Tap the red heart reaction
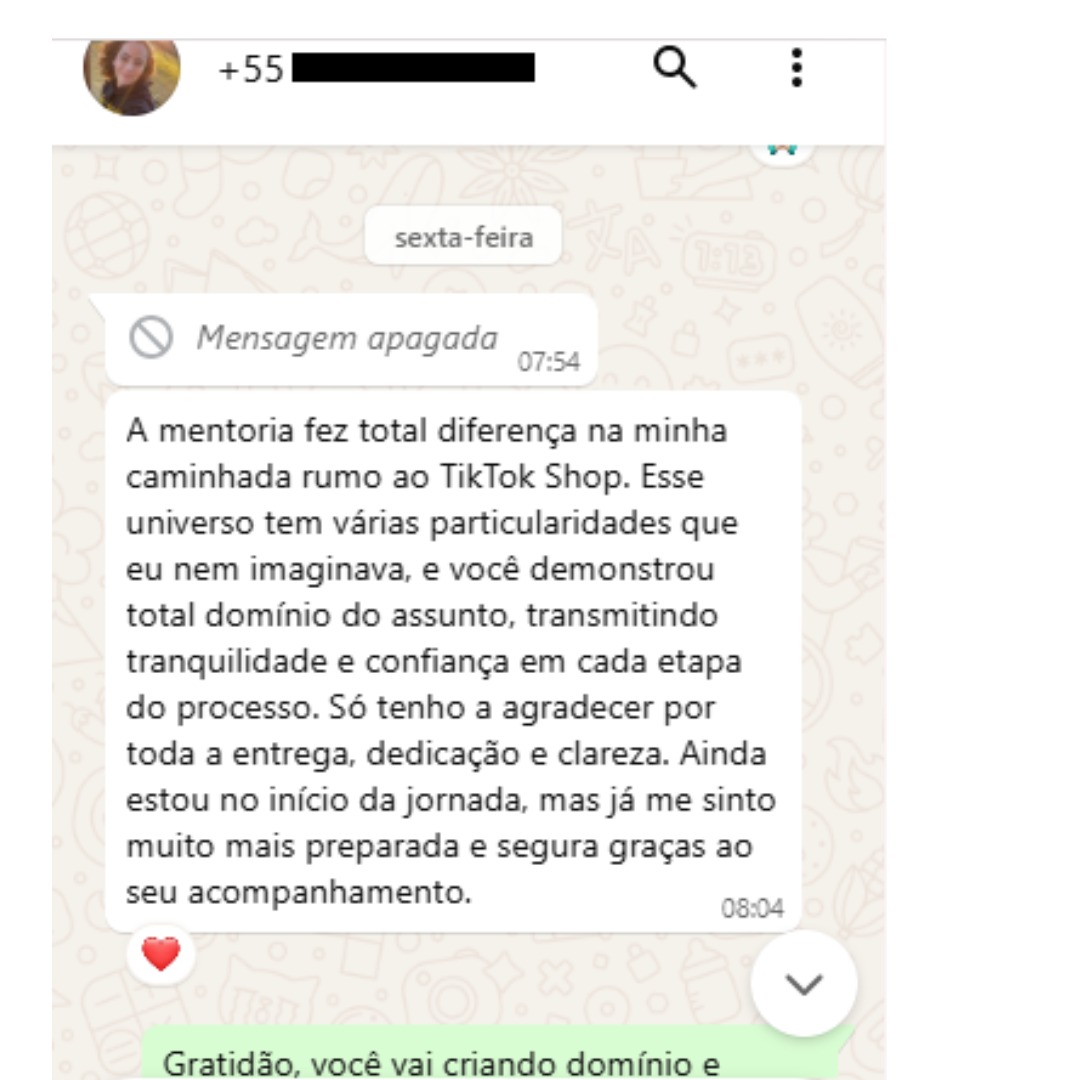The image size is (1080, 1080). click(160, 955)
